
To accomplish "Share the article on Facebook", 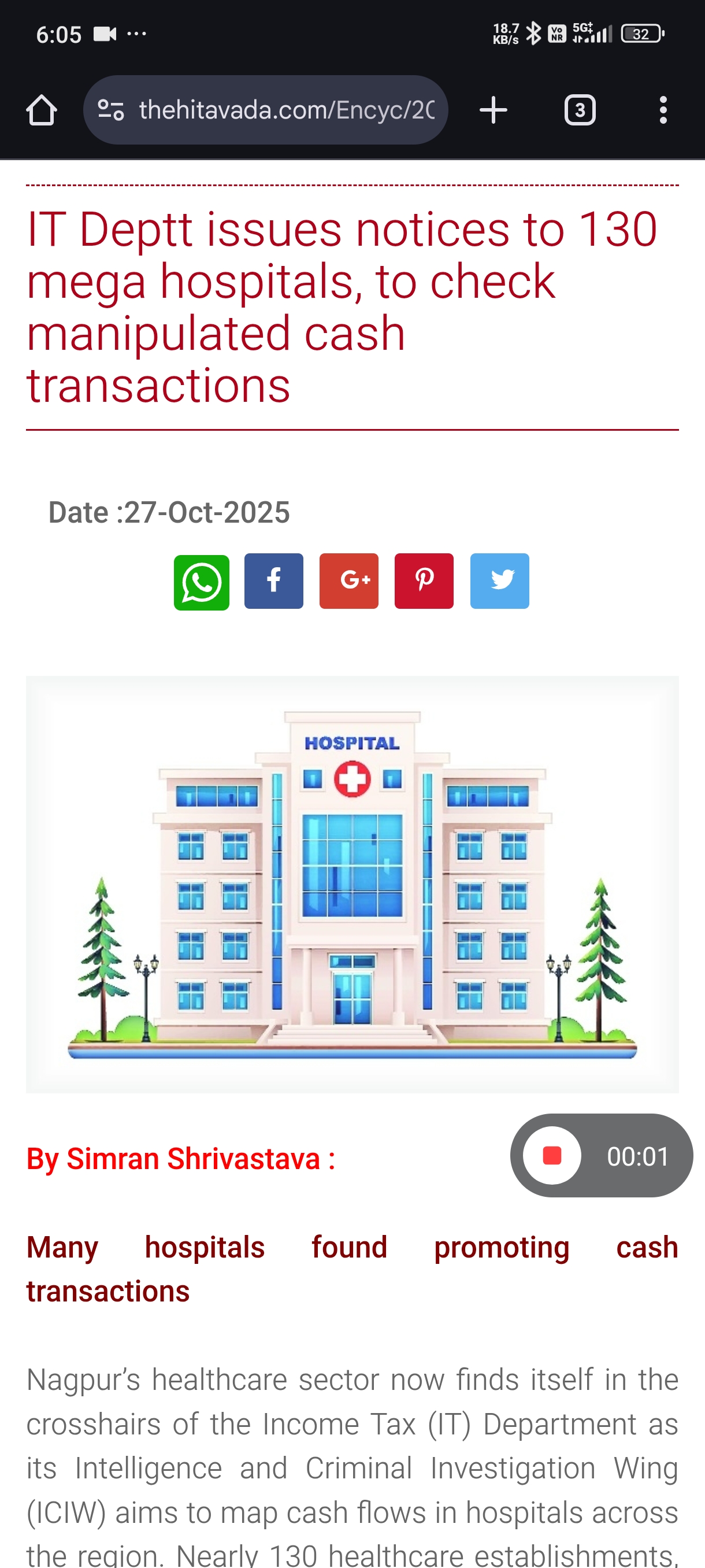I will pos(274,580).
